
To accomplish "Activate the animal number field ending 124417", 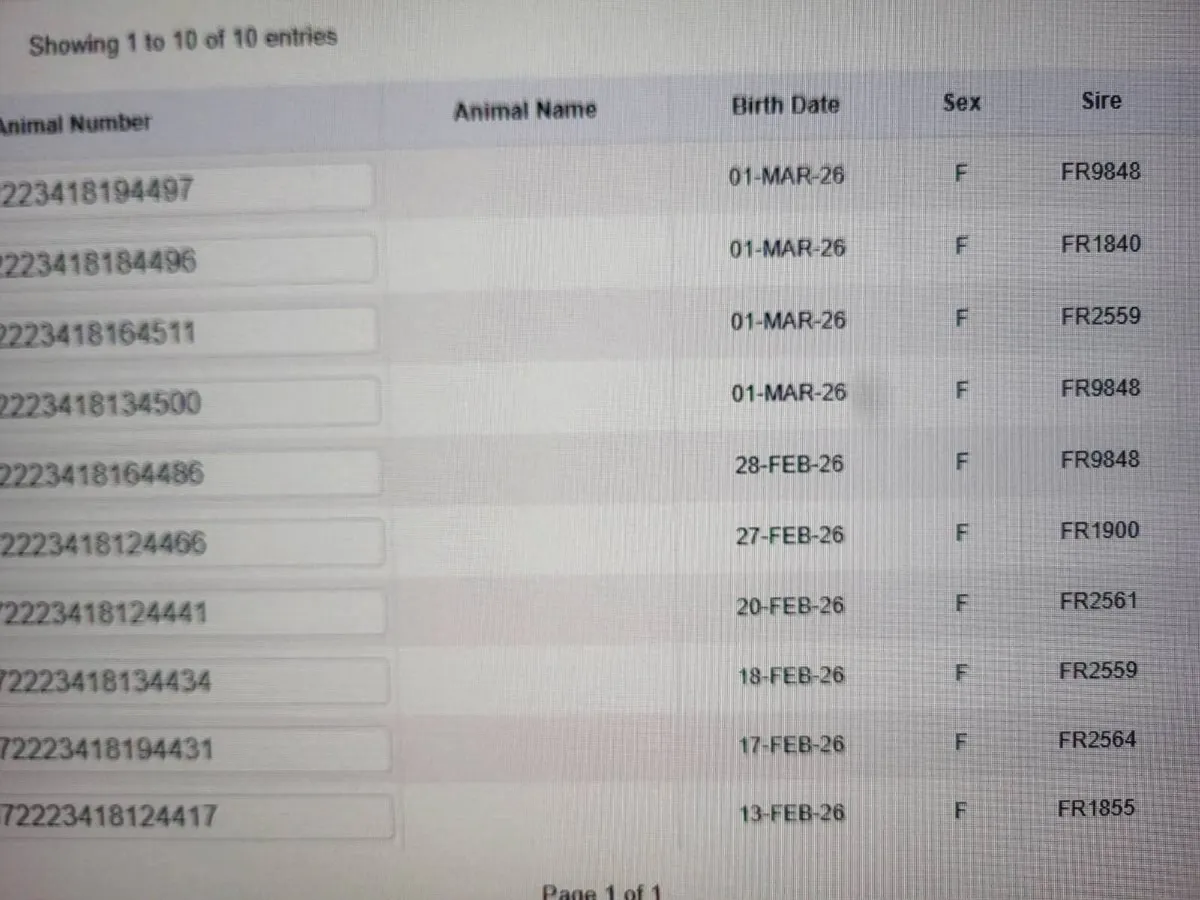I will click(195, 816).
